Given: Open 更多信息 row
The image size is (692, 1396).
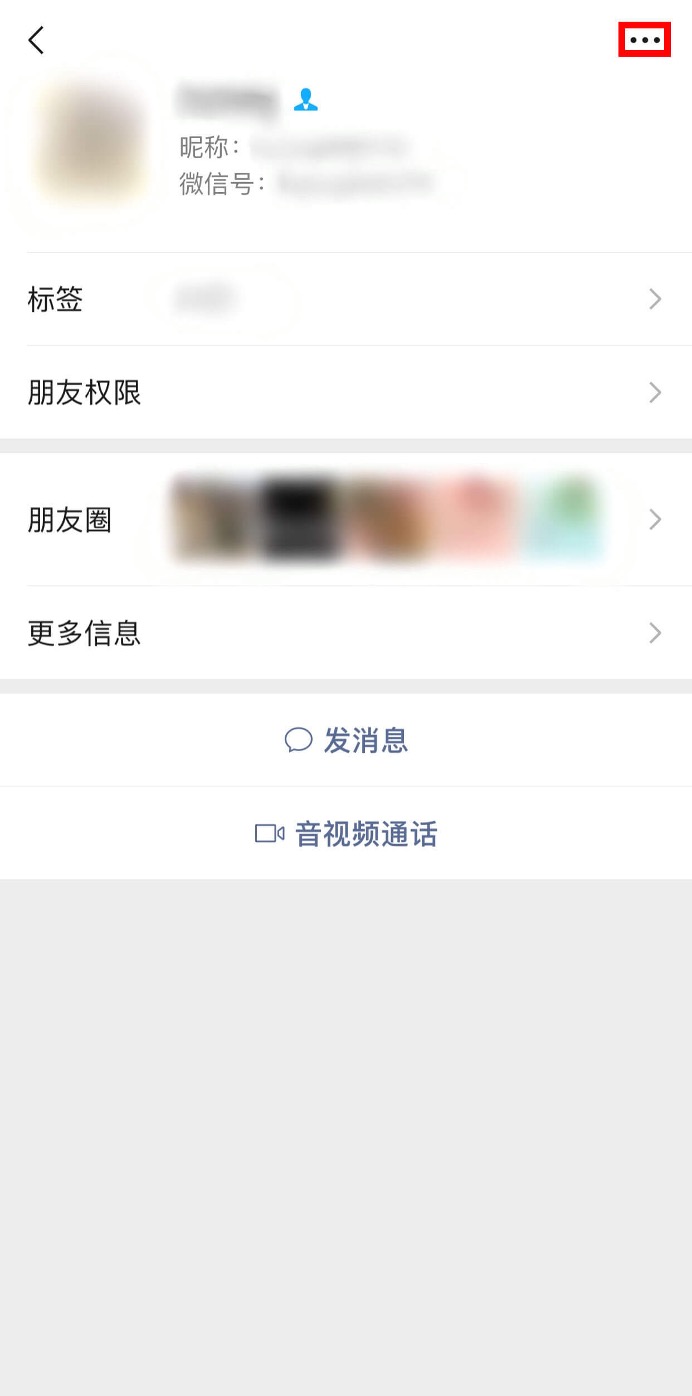Looking at the screenshot, I should (x=346, y=632).
